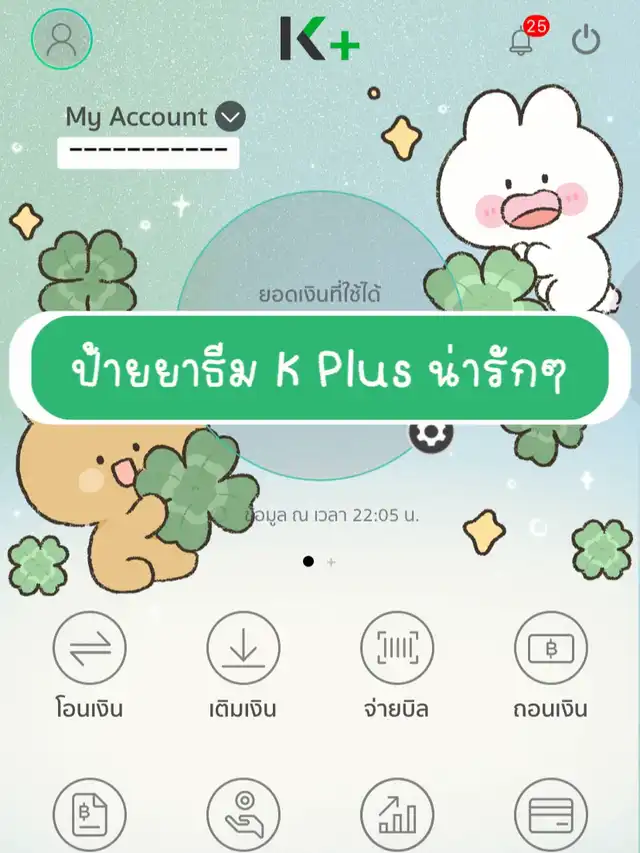This screenshot has width=640, height=853.
Task: Open เติมเงิน top-up
Action: [243, 648]
